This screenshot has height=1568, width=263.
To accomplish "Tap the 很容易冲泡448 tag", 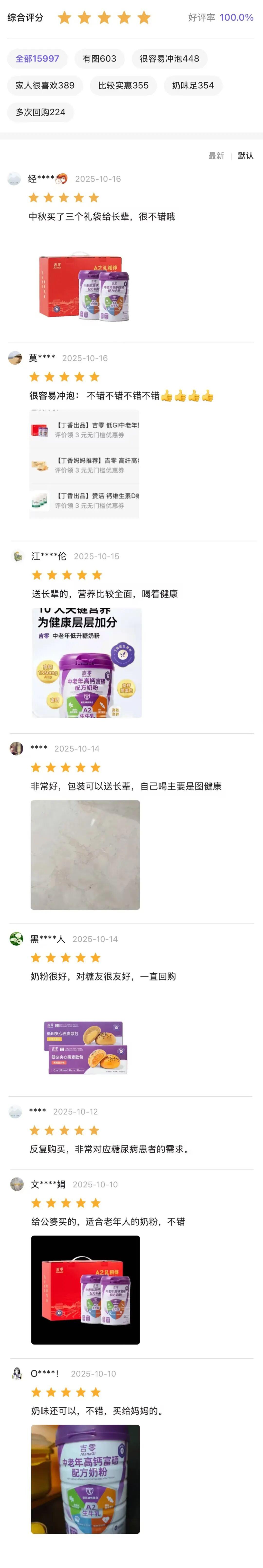I will coord(169,59).
